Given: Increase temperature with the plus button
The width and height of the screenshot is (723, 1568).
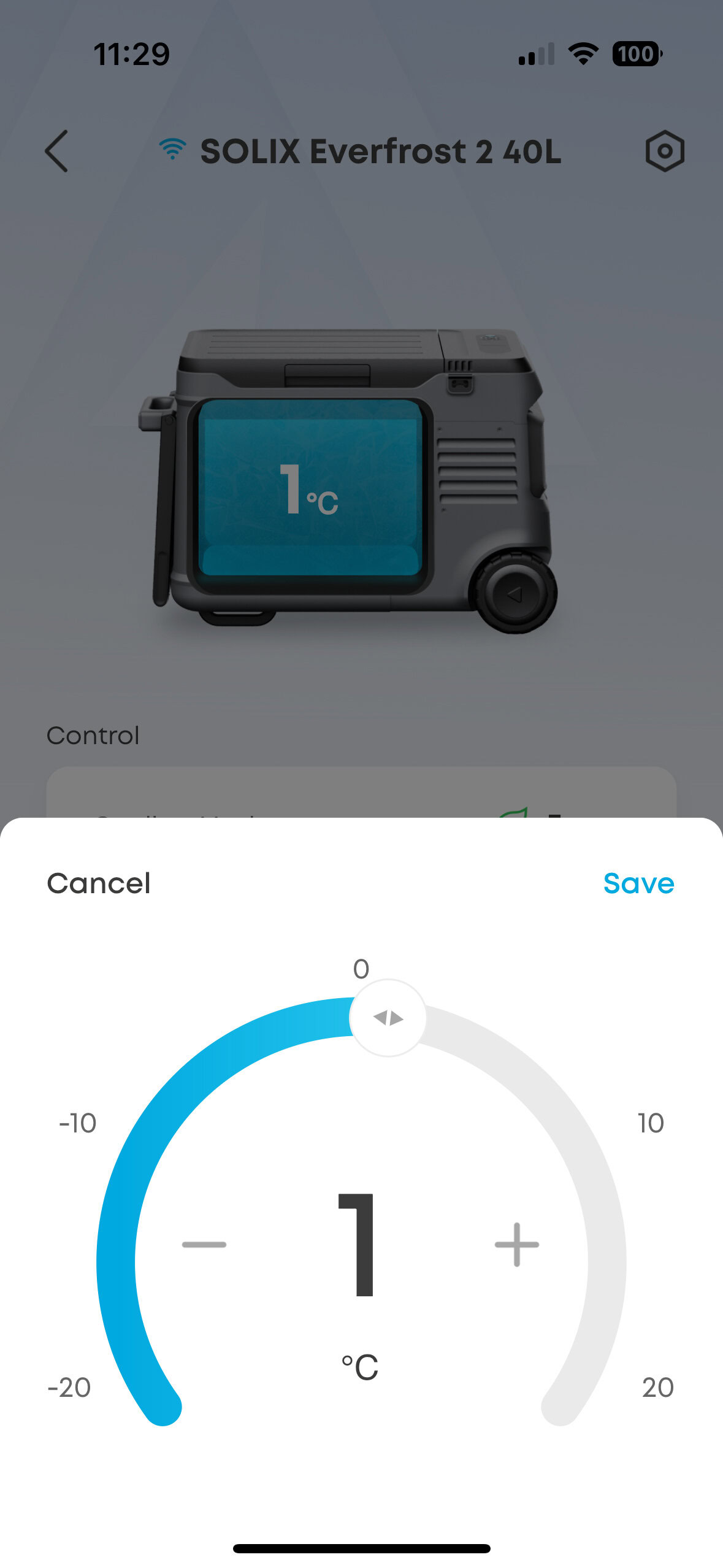Looking at the screenshot, I should pyautogui.click(x=516, y=1245).
